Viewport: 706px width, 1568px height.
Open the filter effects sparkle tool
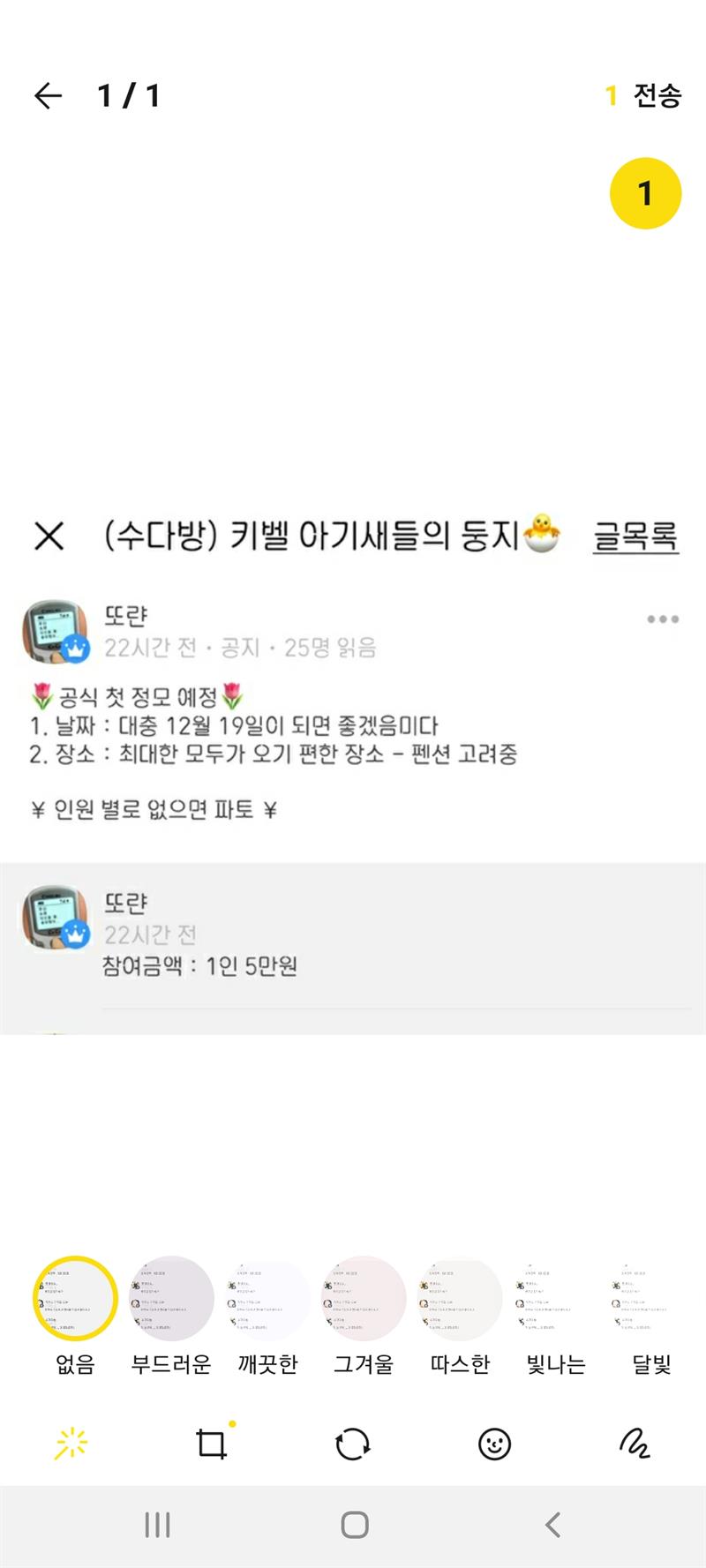(71, 1444)
